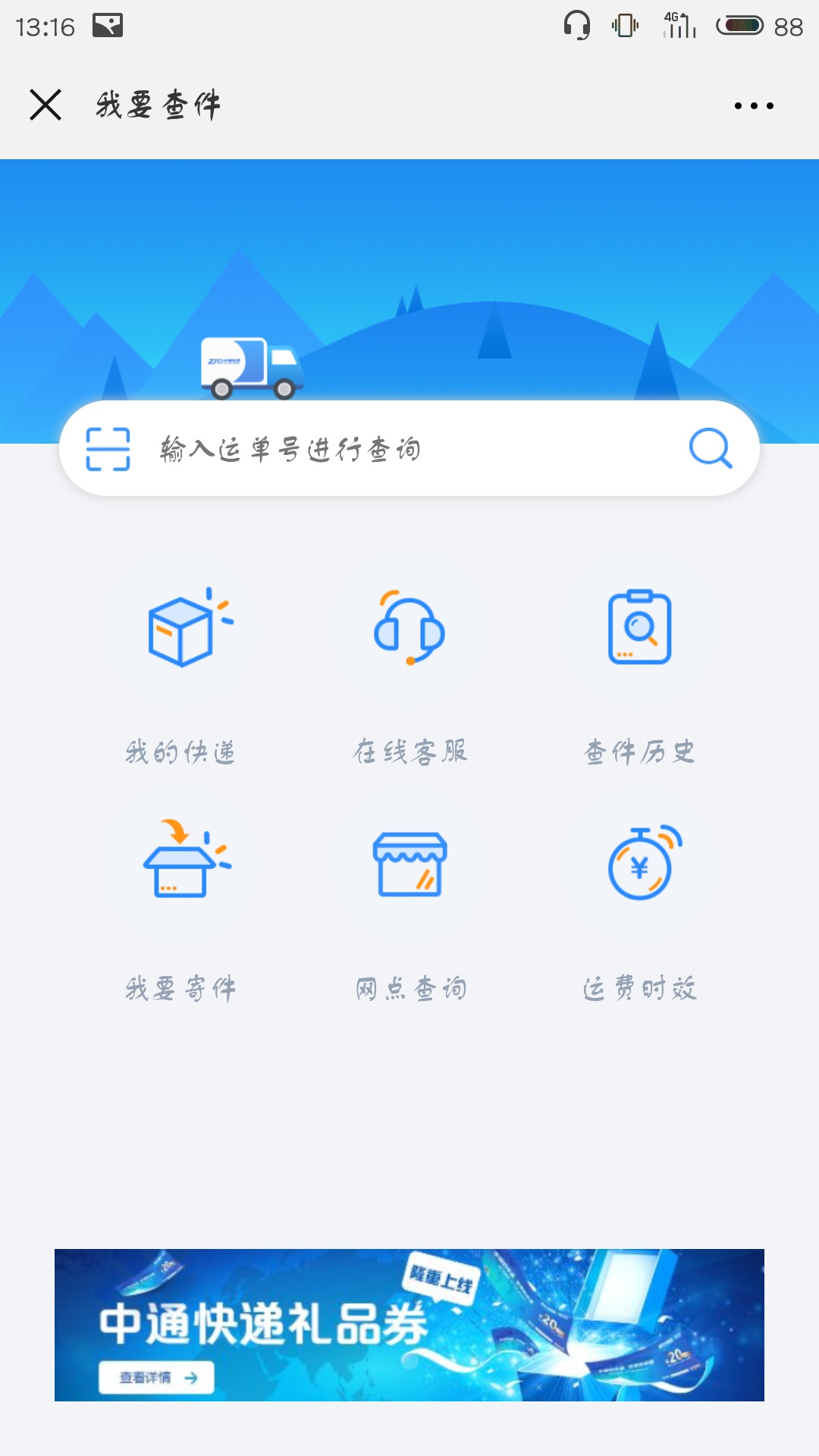The image size is (819, 1456).
Task: Tap the barcode scan icon in search bar
Action: coord(108,449)
